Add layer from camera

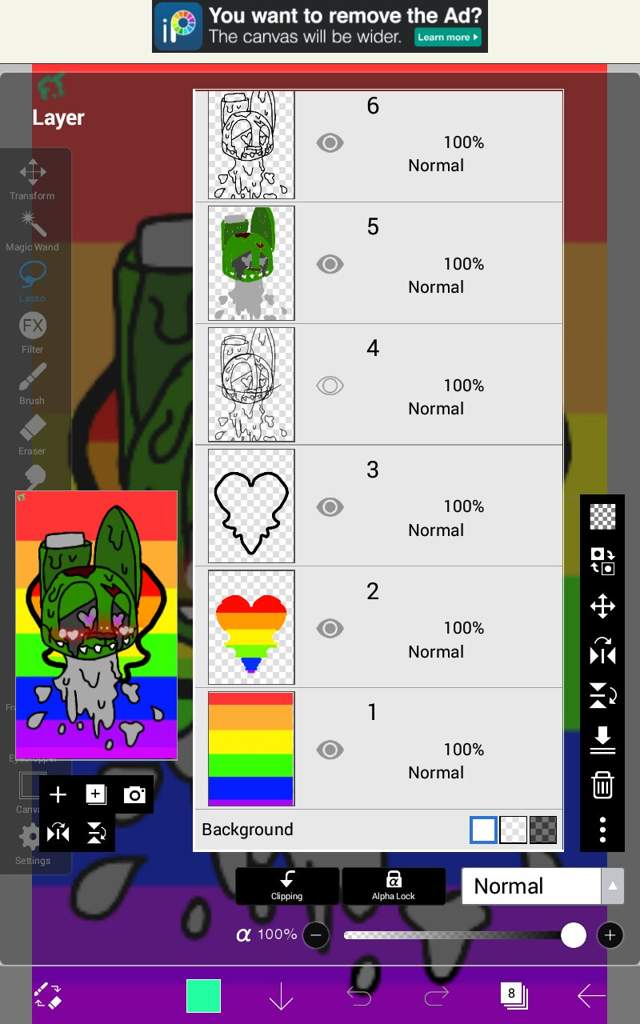[x=135, y=794]
